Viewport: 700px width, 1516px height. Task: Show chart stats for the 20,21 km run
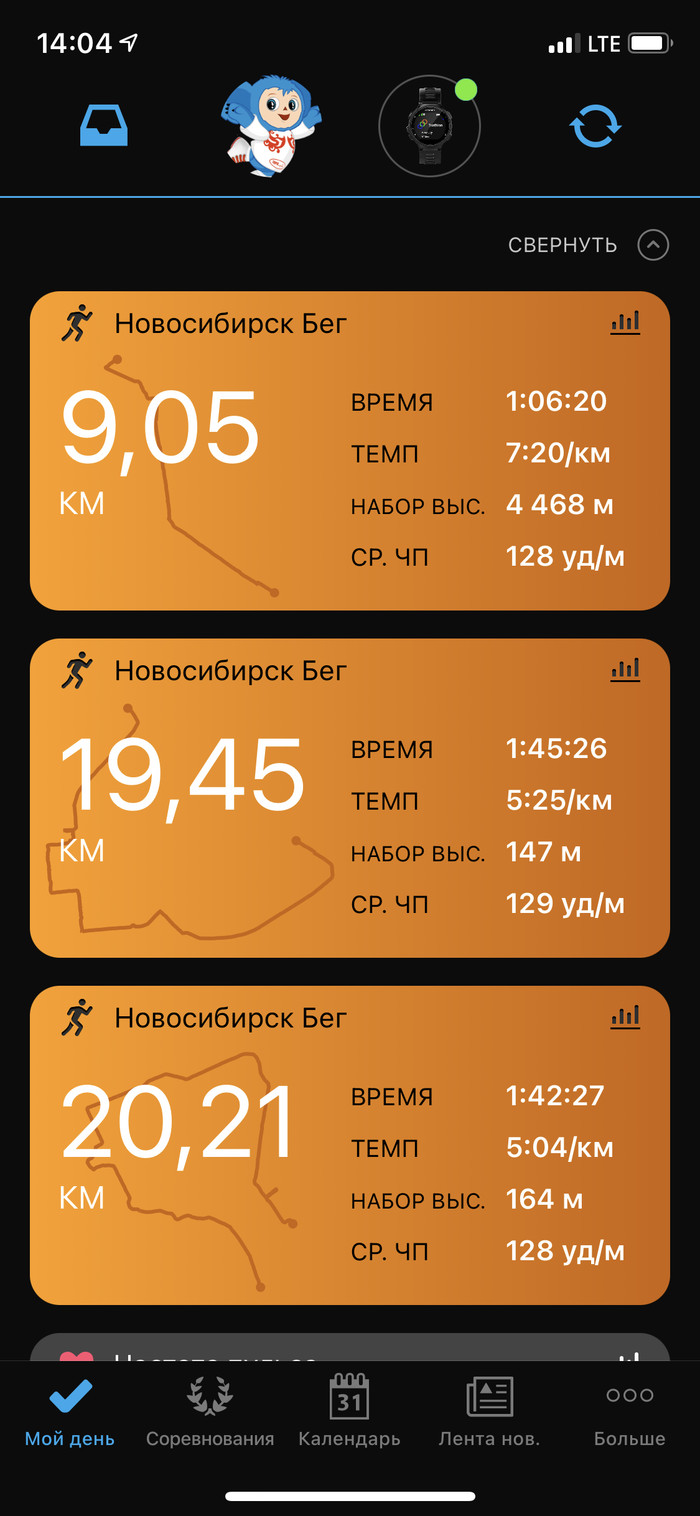coord(625,1016)
